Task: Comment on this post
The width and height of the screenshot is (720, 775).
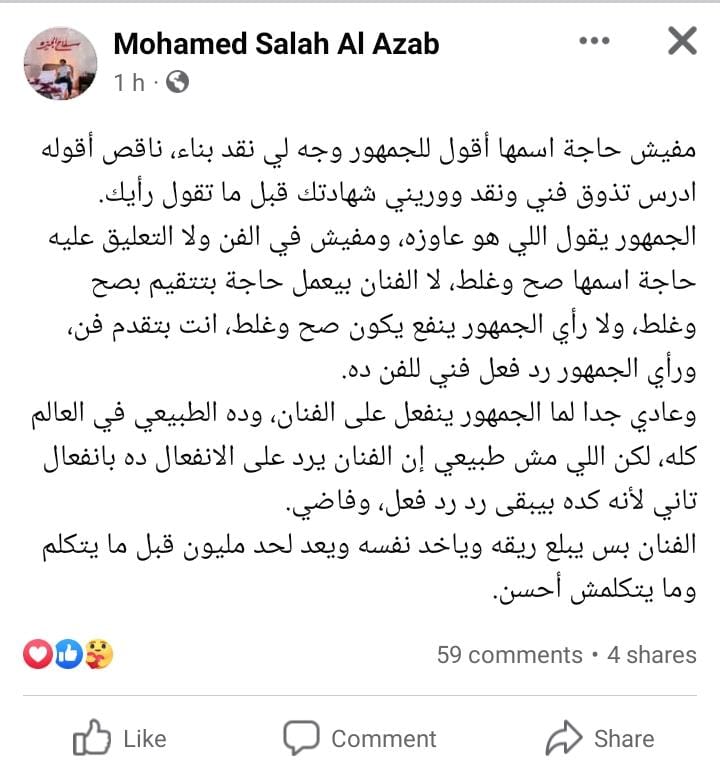Action: [x=360, y=739]
